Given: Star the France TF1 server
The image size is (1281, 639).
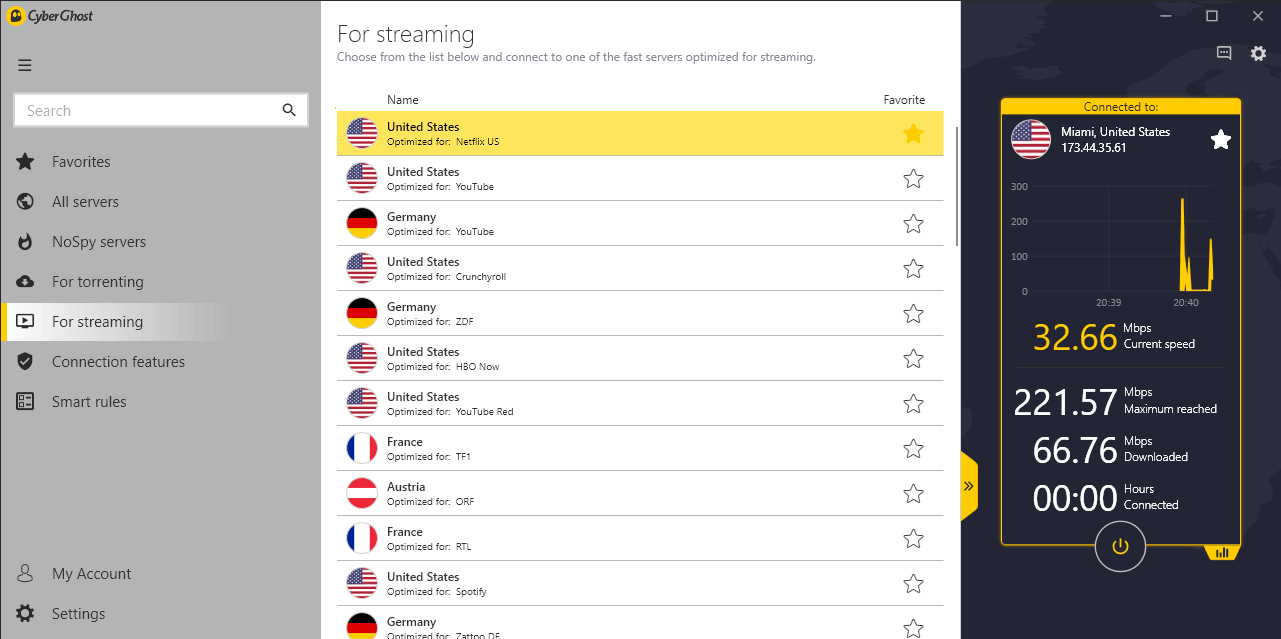Looking at the screenshot, I should tap(913, 449).
